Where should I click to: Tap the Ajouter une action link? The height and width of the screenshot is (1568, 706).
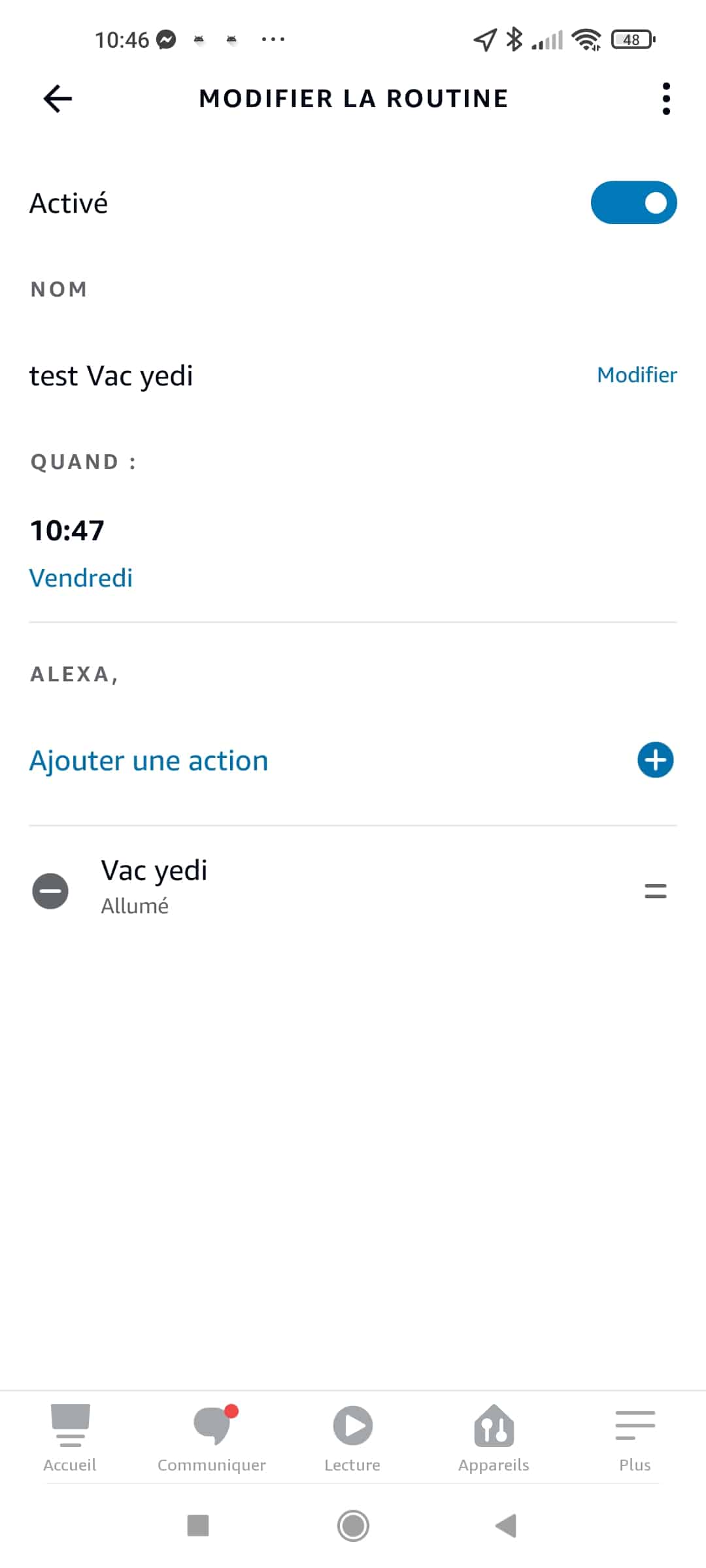click(149, 761)
